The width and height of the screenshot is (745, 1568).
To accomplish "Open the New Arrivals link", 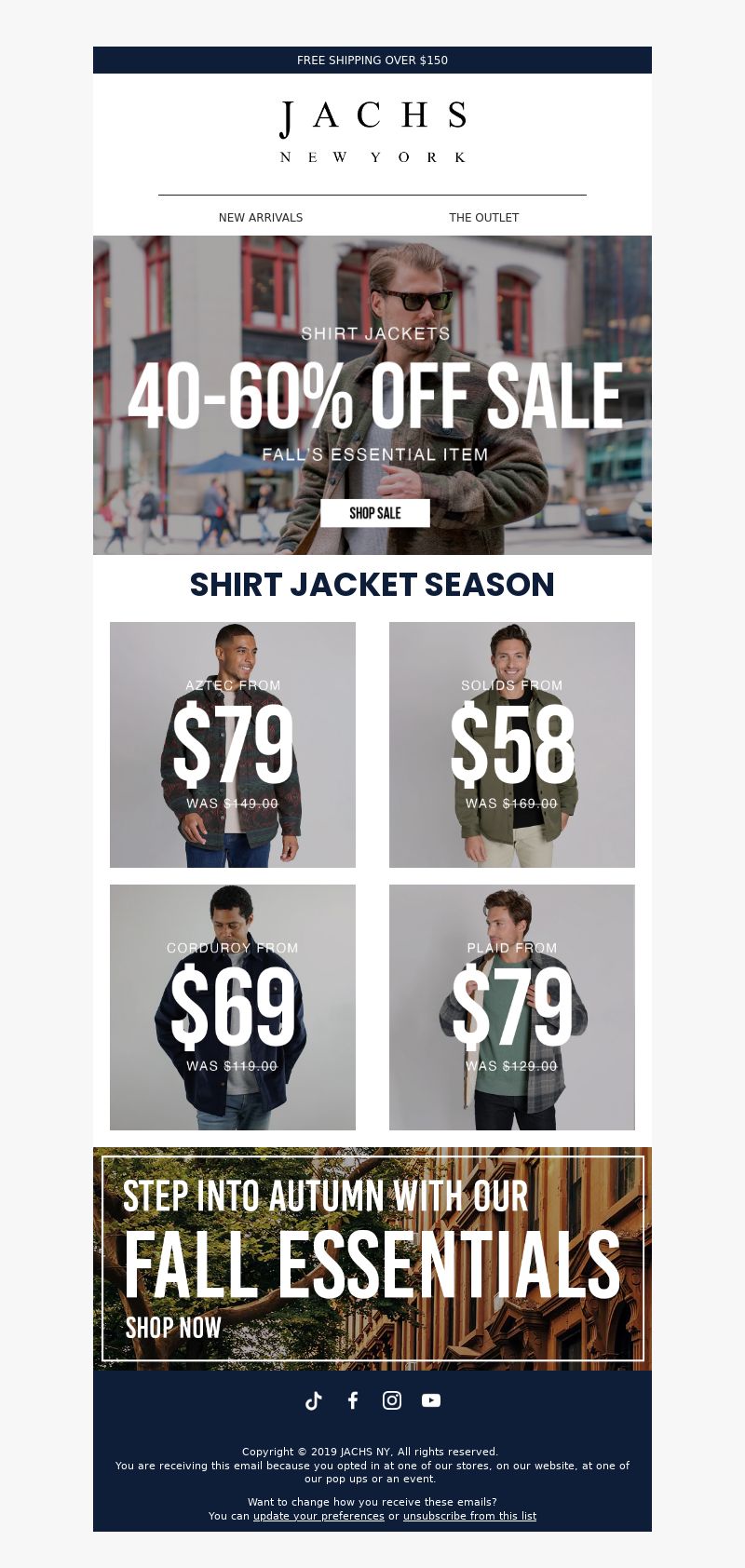I will pyautogui.click(x=261, y=217).
